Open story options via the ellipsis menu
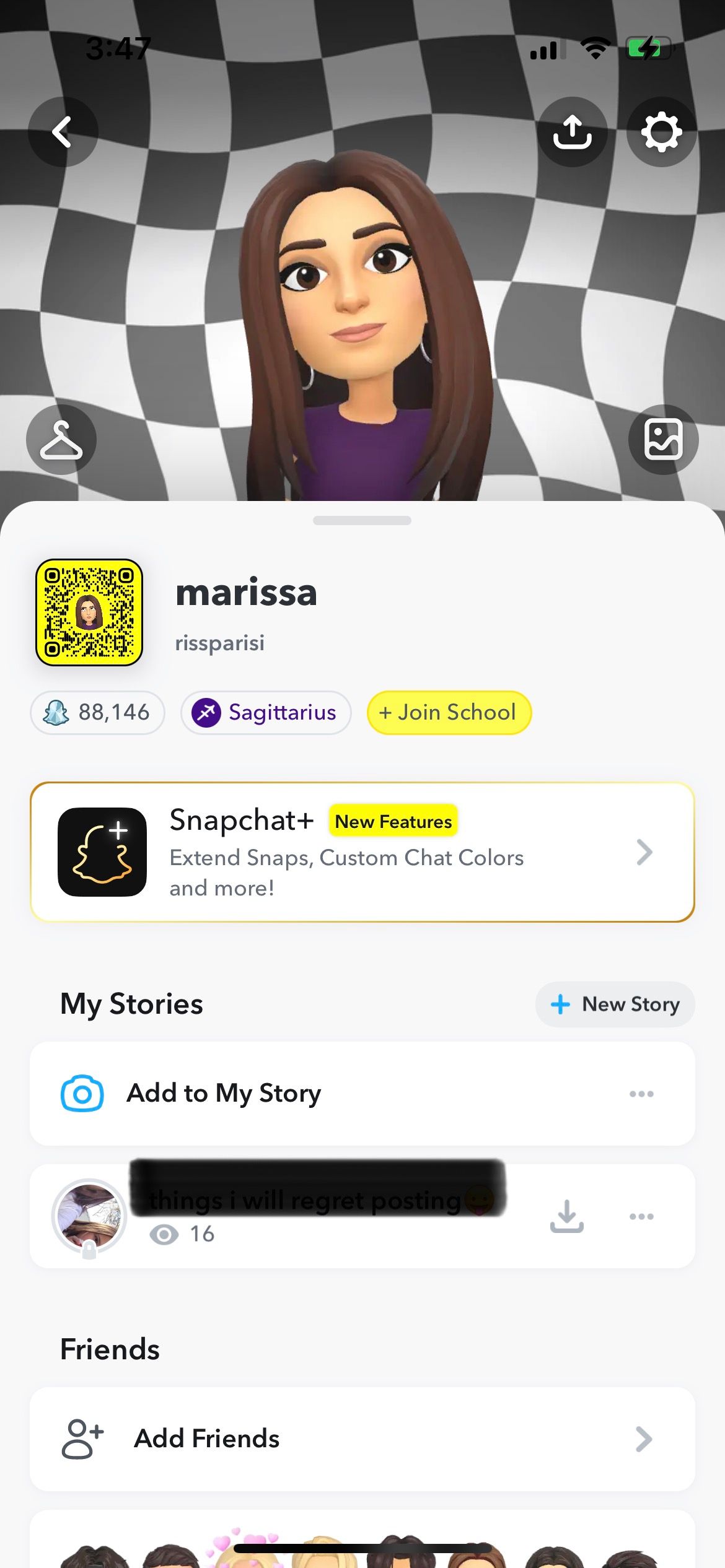 tap(641, 1216)
